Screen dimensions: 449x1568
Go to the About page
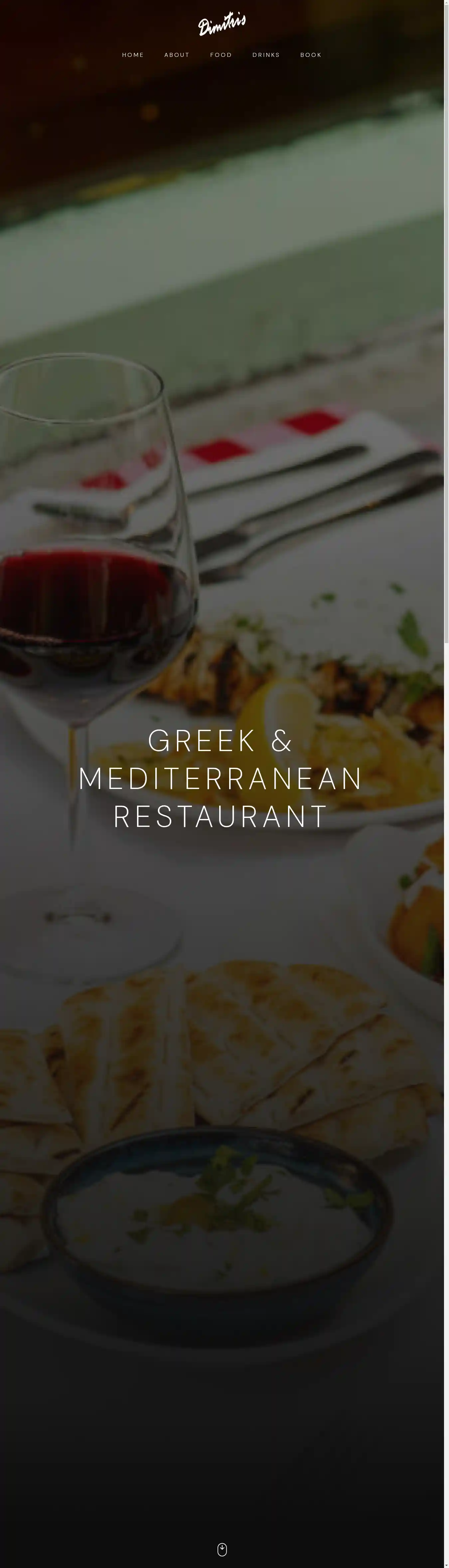[x=177, y=55]
